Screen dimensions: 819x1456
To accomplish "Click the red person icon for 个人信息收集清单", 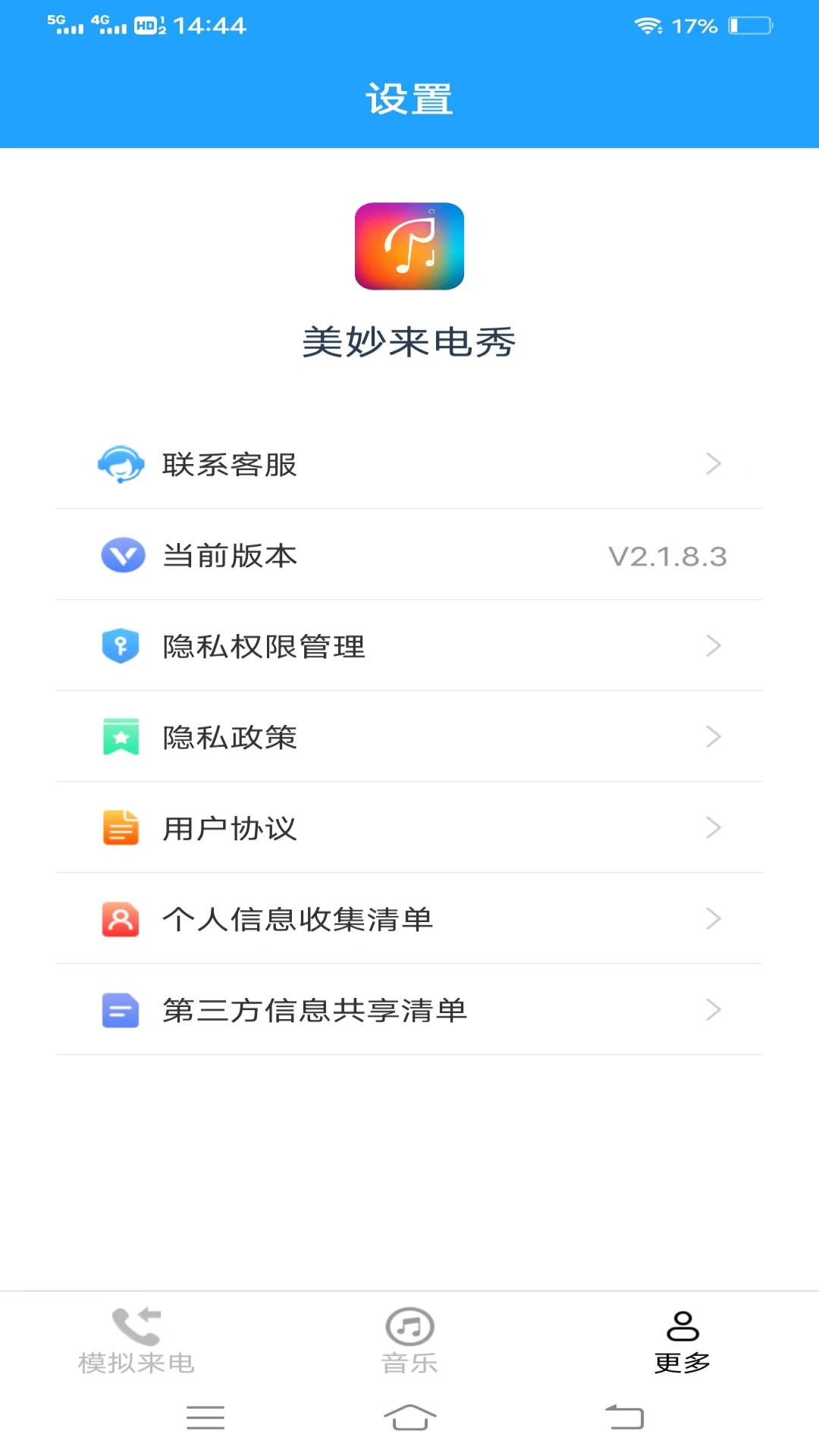I will point(121,918).
